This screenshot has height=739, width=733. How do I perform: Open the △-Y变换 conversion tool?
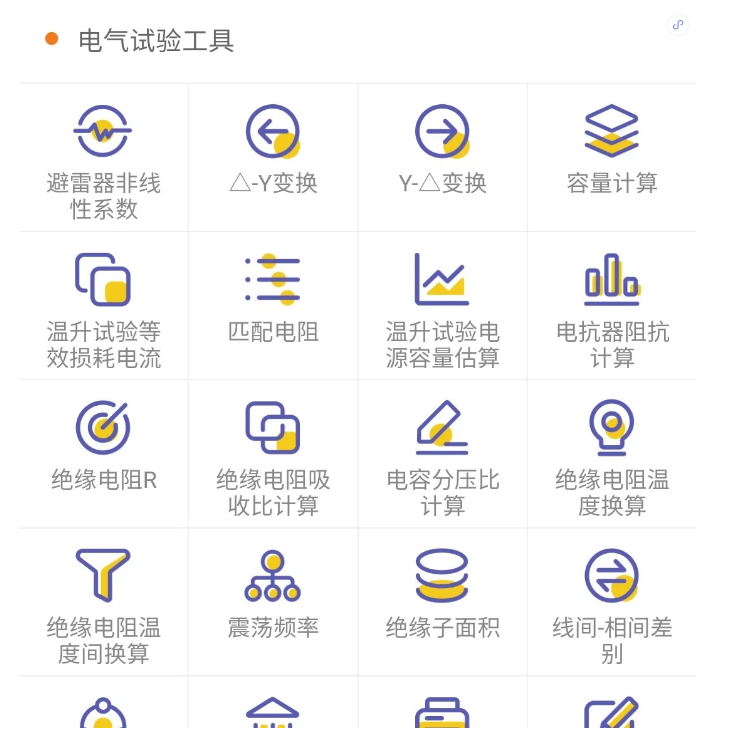(x=272, y=150)
